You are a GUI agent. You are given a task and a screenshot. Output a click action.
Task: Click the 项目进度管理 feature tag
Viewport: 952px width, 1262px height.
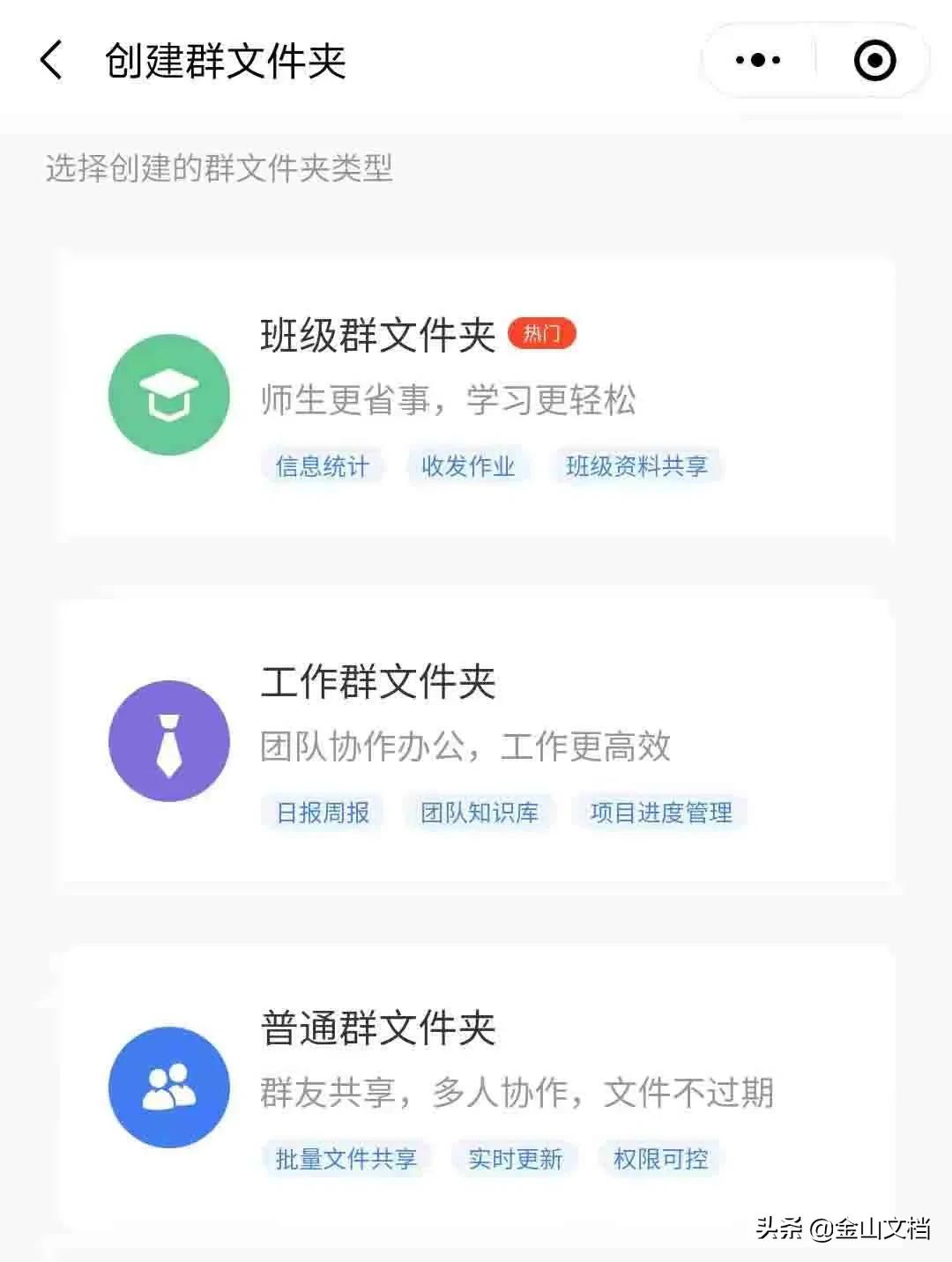coord(662,811)
